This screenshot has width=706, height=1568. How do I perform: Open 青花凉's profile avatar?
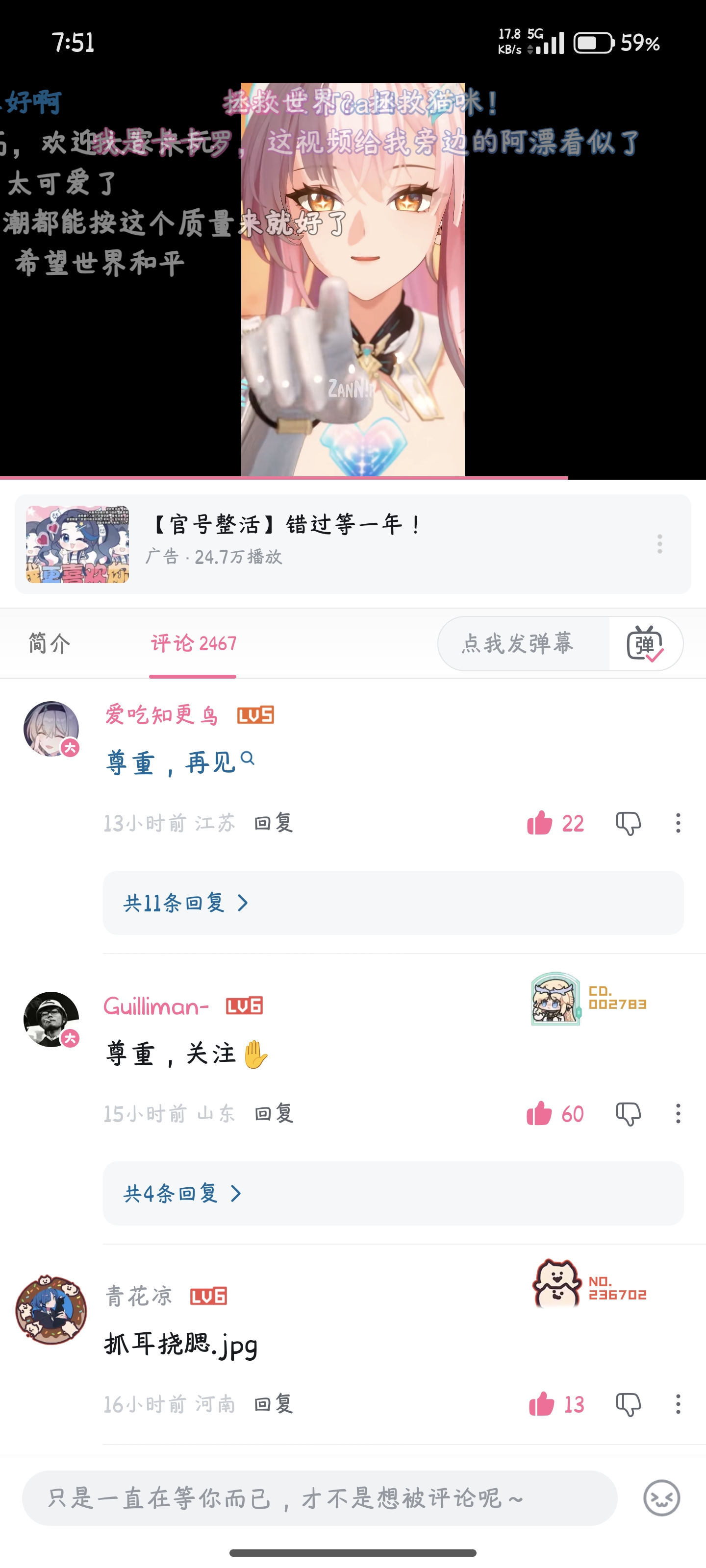(51, 1309)
